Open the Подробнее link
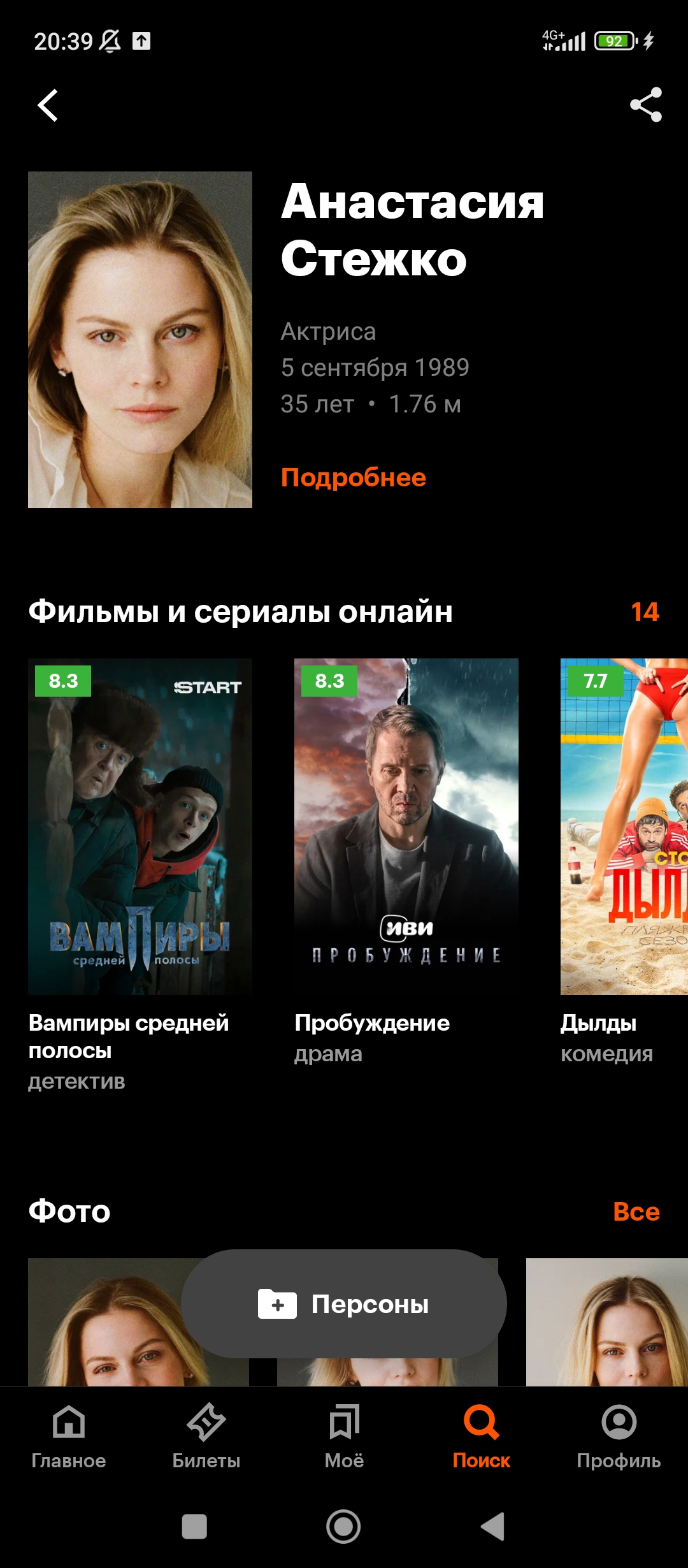 coord(354,477)
